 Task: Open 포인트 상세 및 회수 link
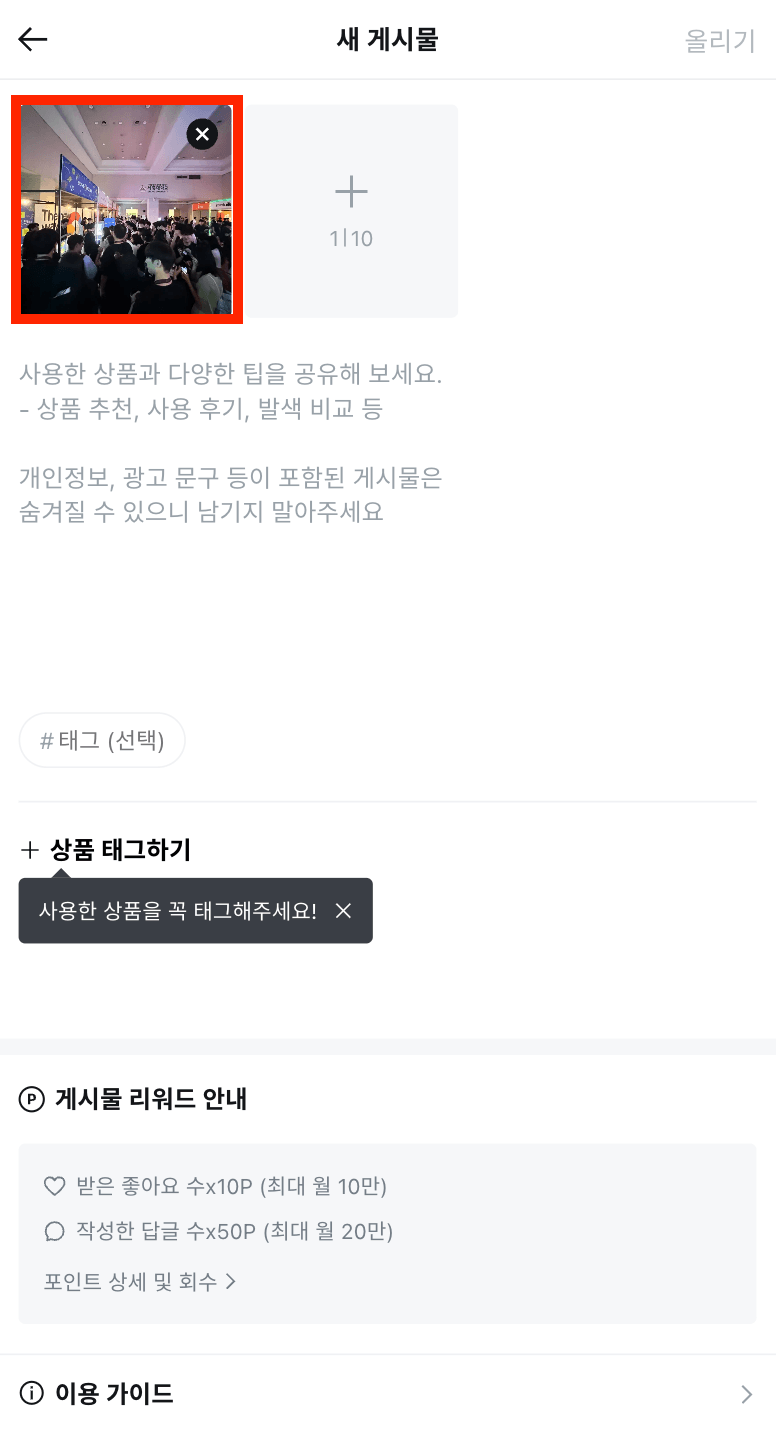[140, 1282]
